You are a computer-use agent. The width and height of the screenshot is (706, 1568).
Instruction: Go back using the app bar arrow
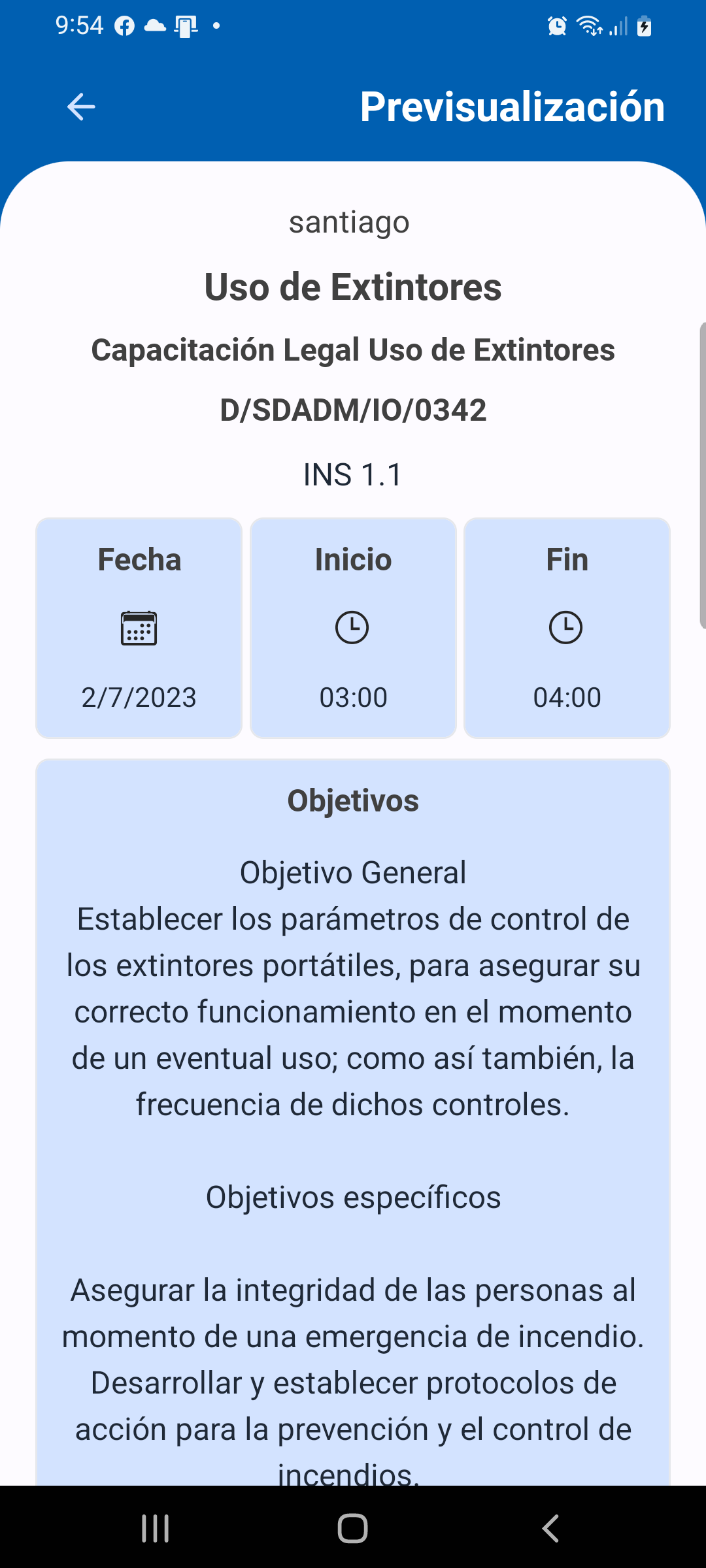[x=81, y=107]
